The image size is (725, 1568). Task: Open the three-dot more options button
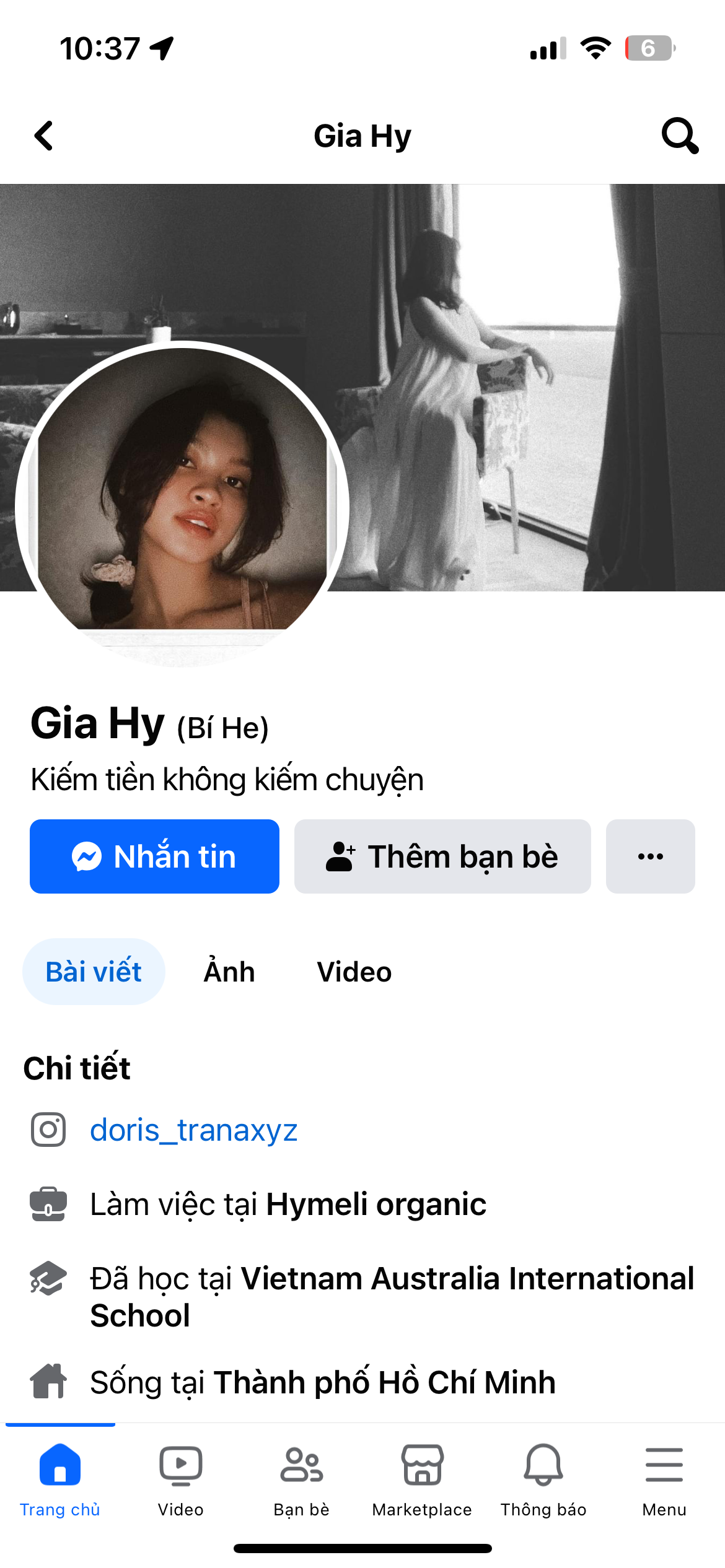650,856
